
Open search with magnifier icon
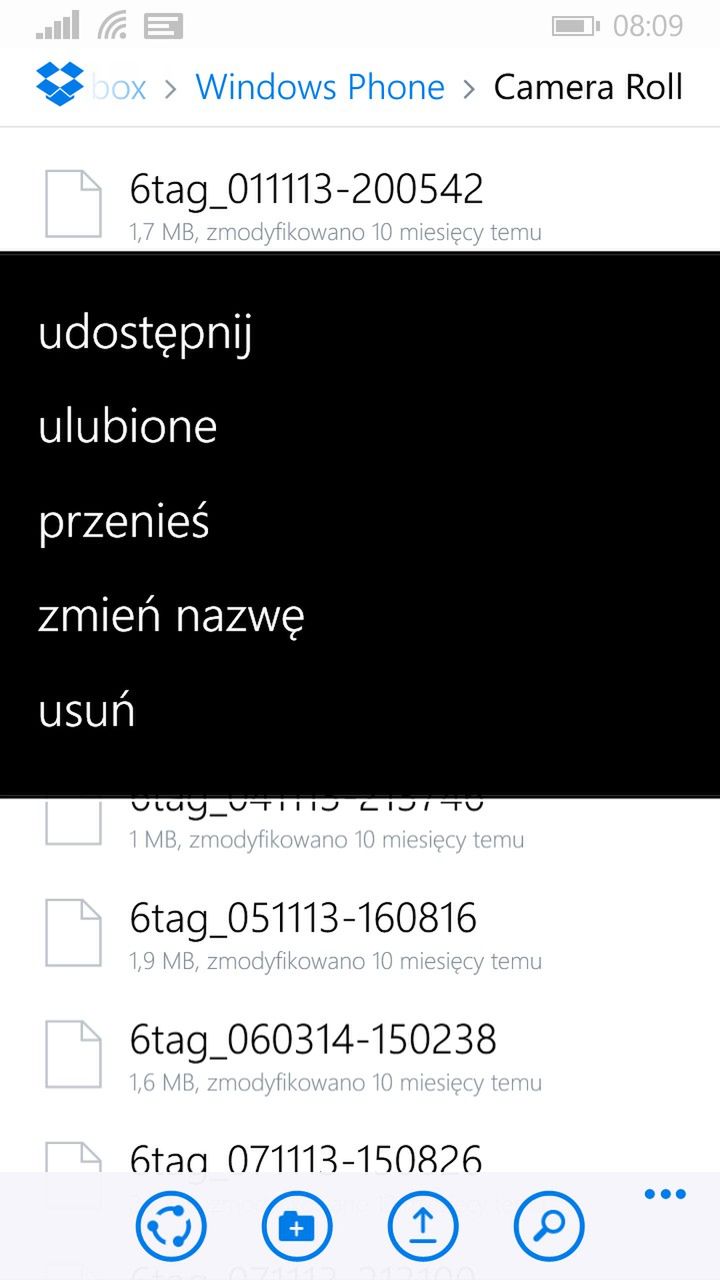pyautogui.click(x=549, y=1226)
